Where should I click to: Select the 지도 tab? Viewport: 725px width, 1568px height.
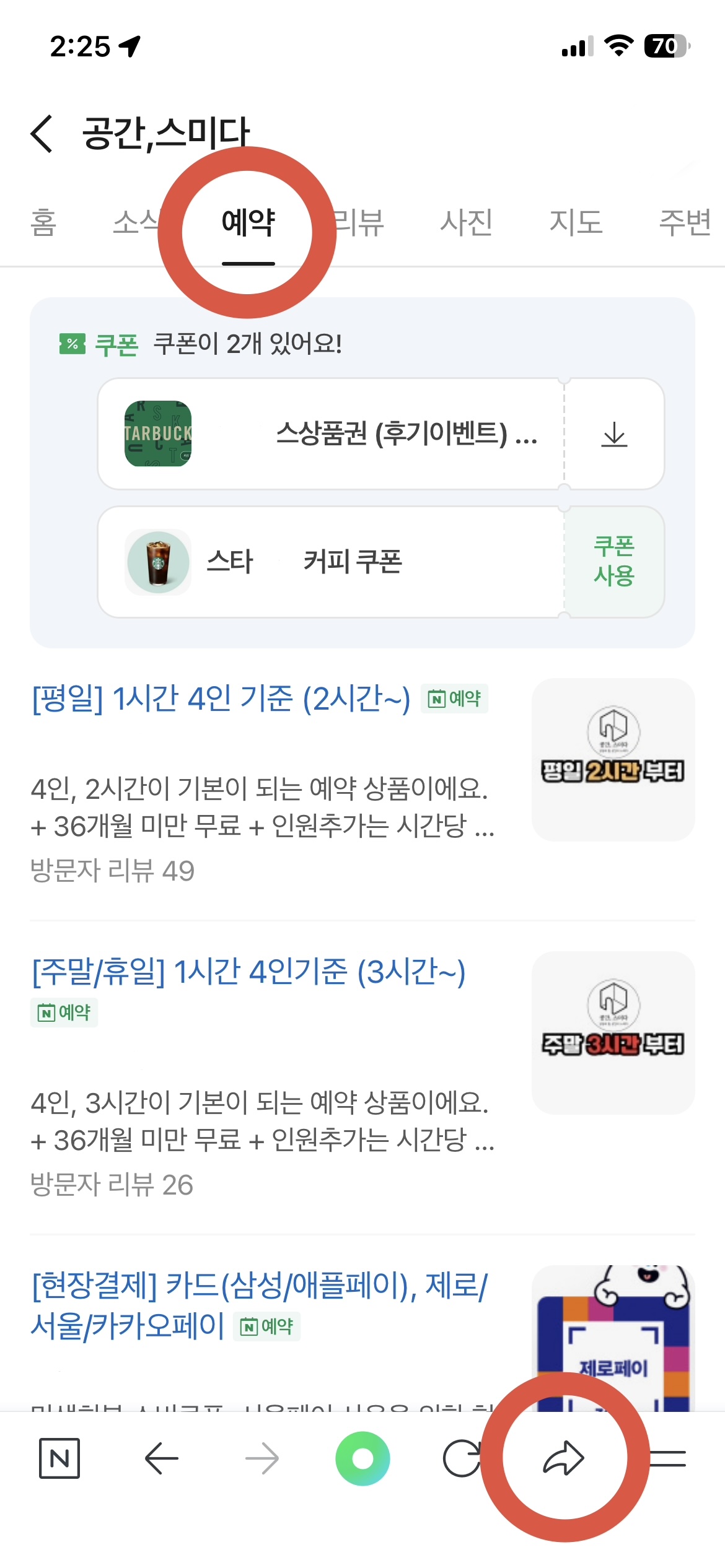tap(576, 223)
